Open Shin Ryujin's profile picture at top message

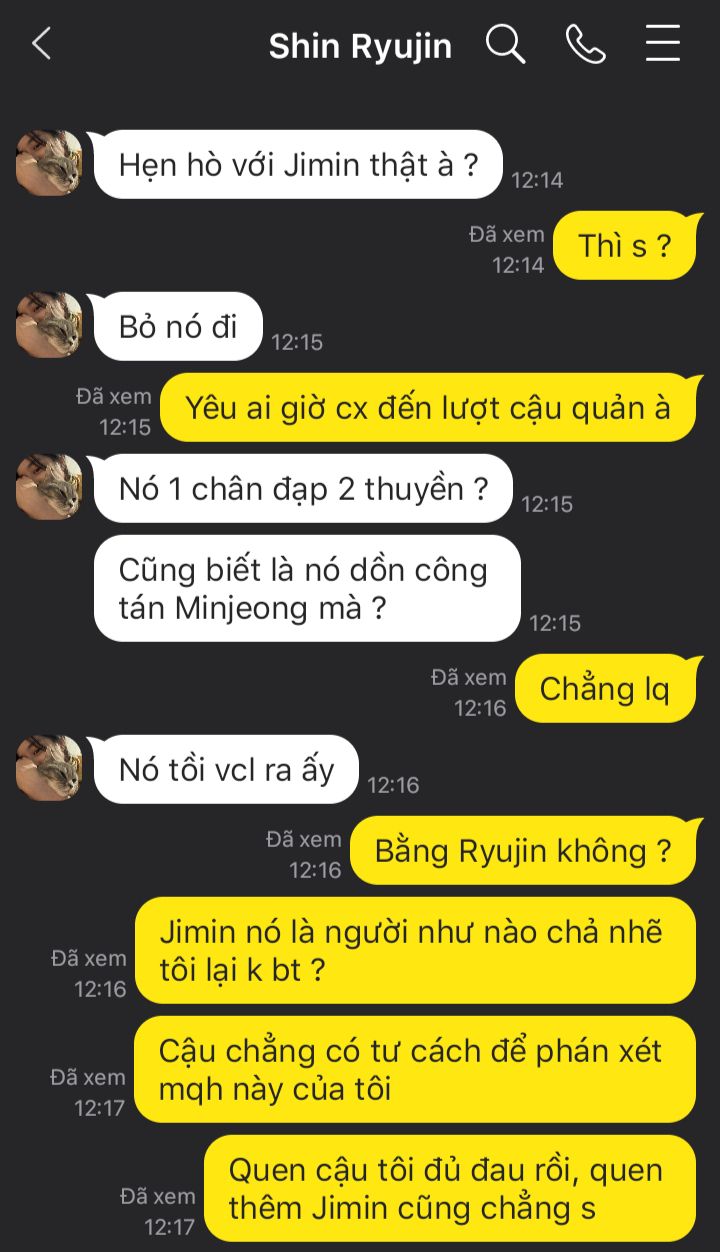click(x=49, y=162)
